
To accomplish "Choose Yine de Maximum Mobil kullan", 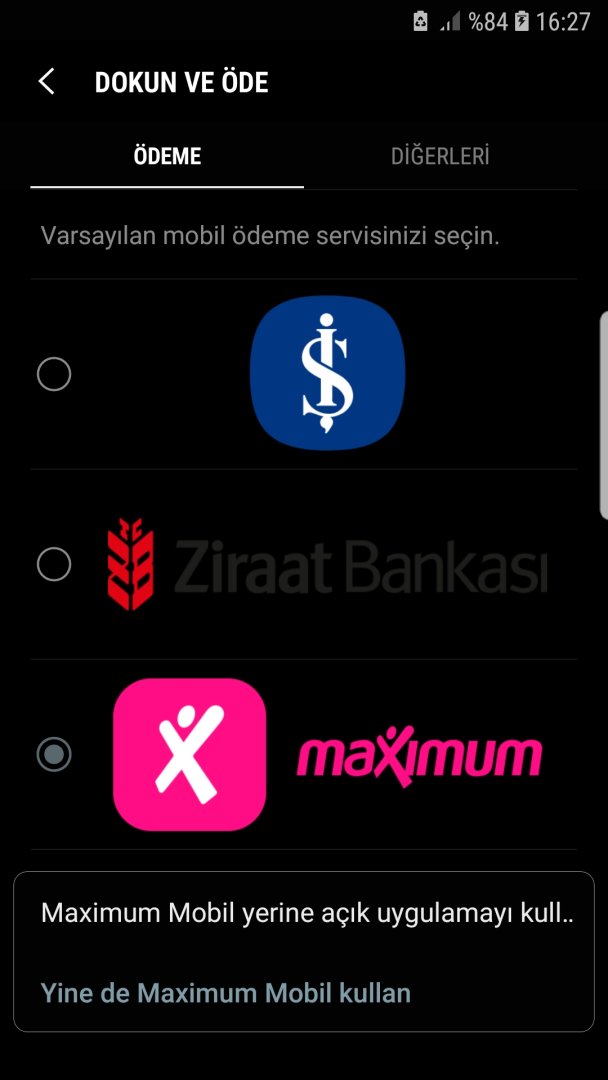I will click(x=226, y=993).
